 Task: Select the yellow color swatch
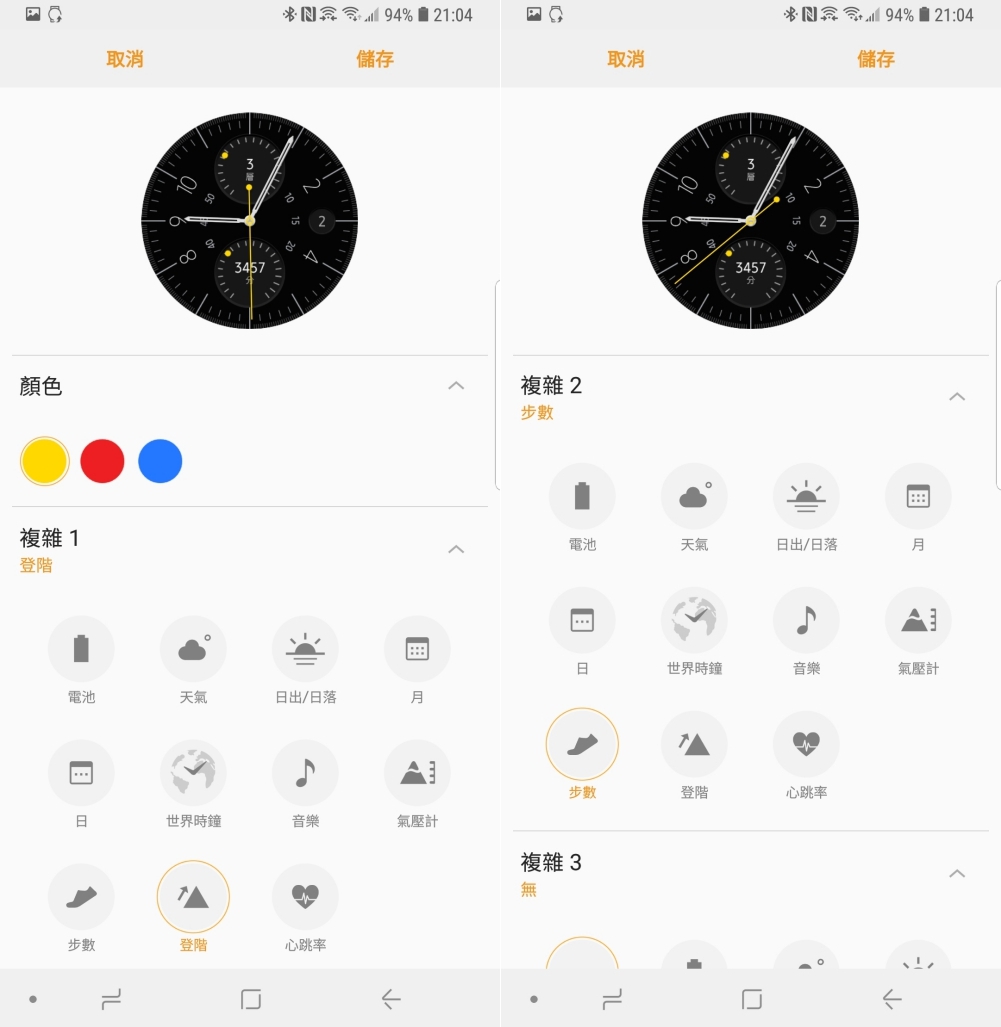click(x=44, y=461)
